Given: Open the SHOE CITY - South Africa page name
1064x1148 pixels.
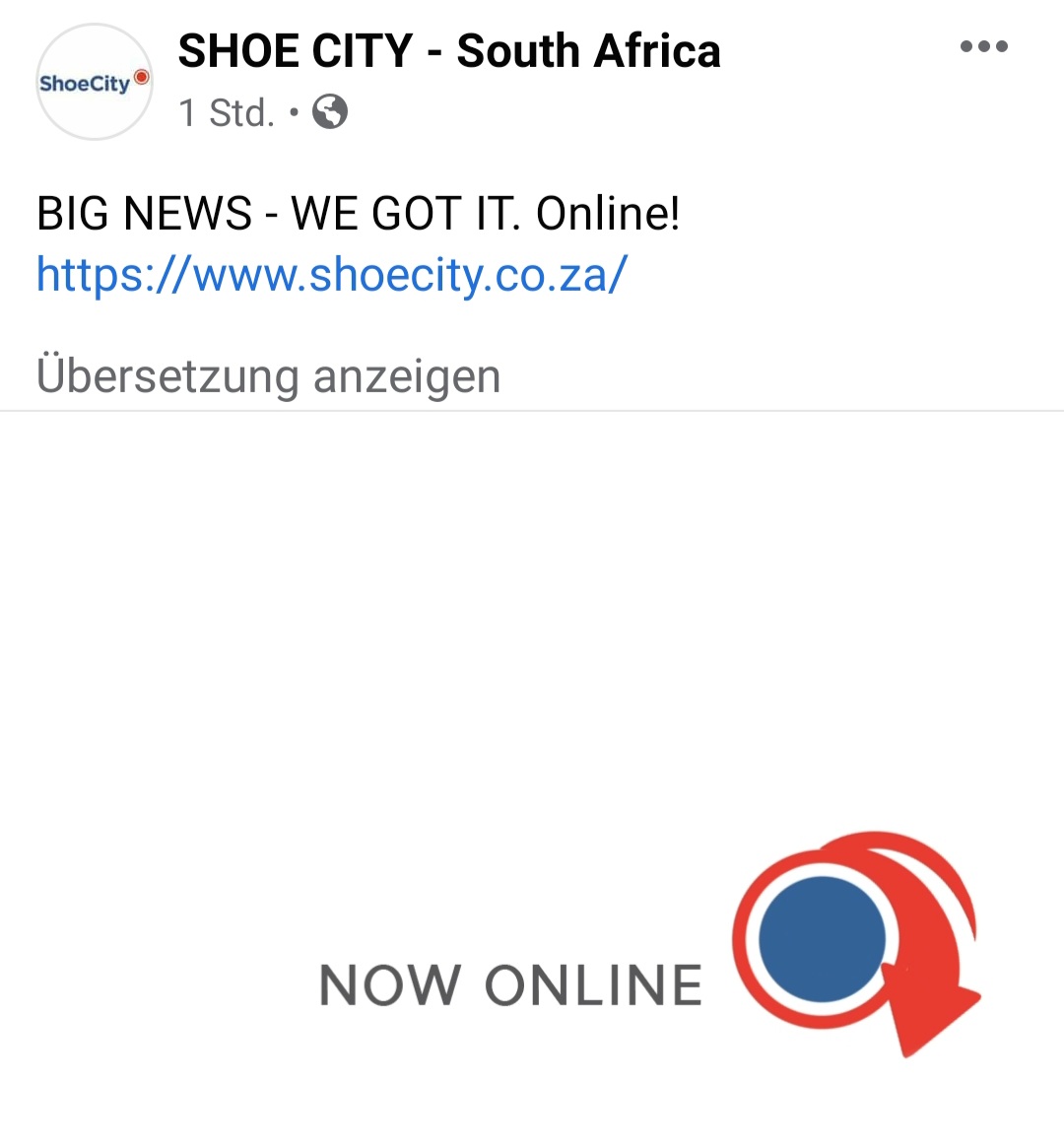Looking at the screenshot, I should point(449,51).
